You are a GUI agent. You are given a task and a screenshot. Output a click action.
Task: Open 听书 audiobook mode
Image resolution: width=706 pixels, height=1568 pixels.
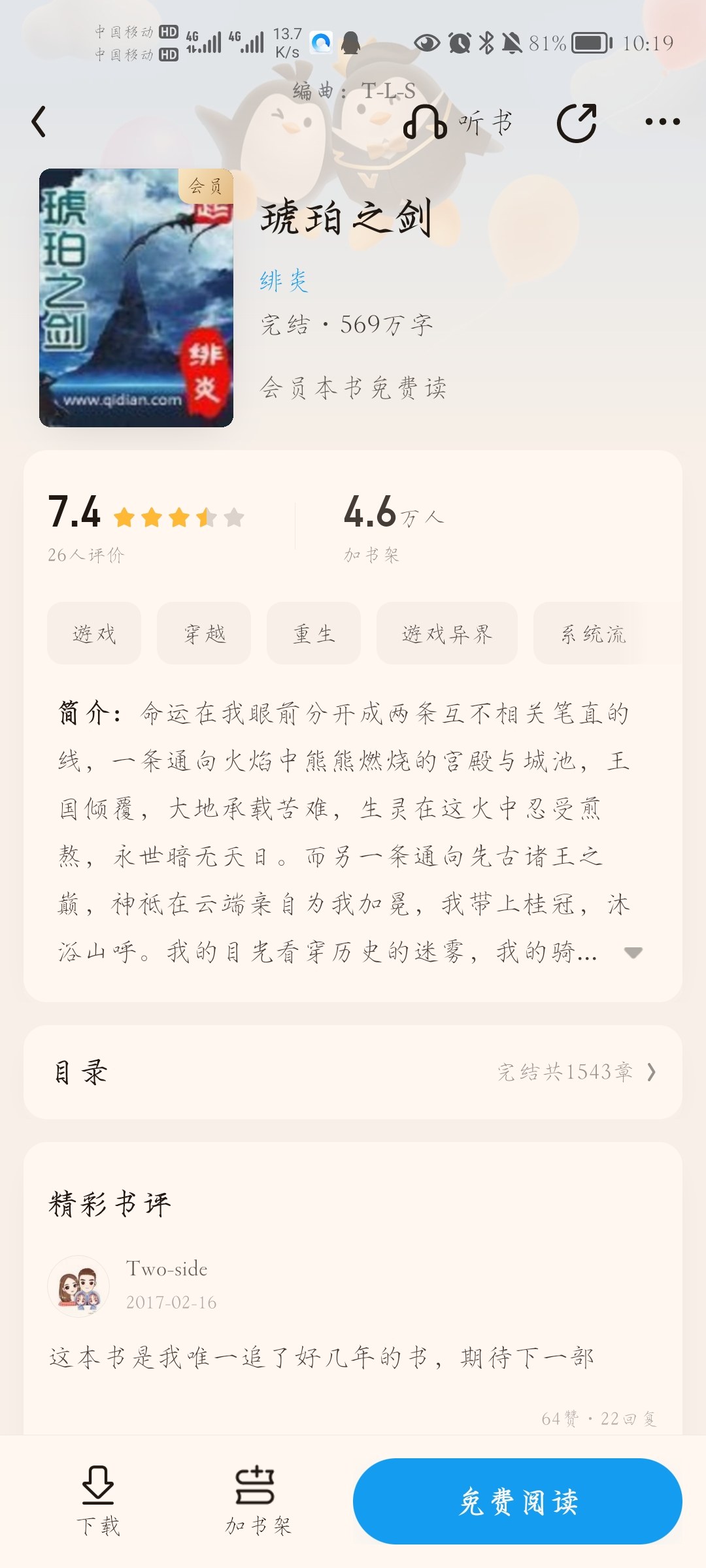pyautogui.click(x=458, y=122)
